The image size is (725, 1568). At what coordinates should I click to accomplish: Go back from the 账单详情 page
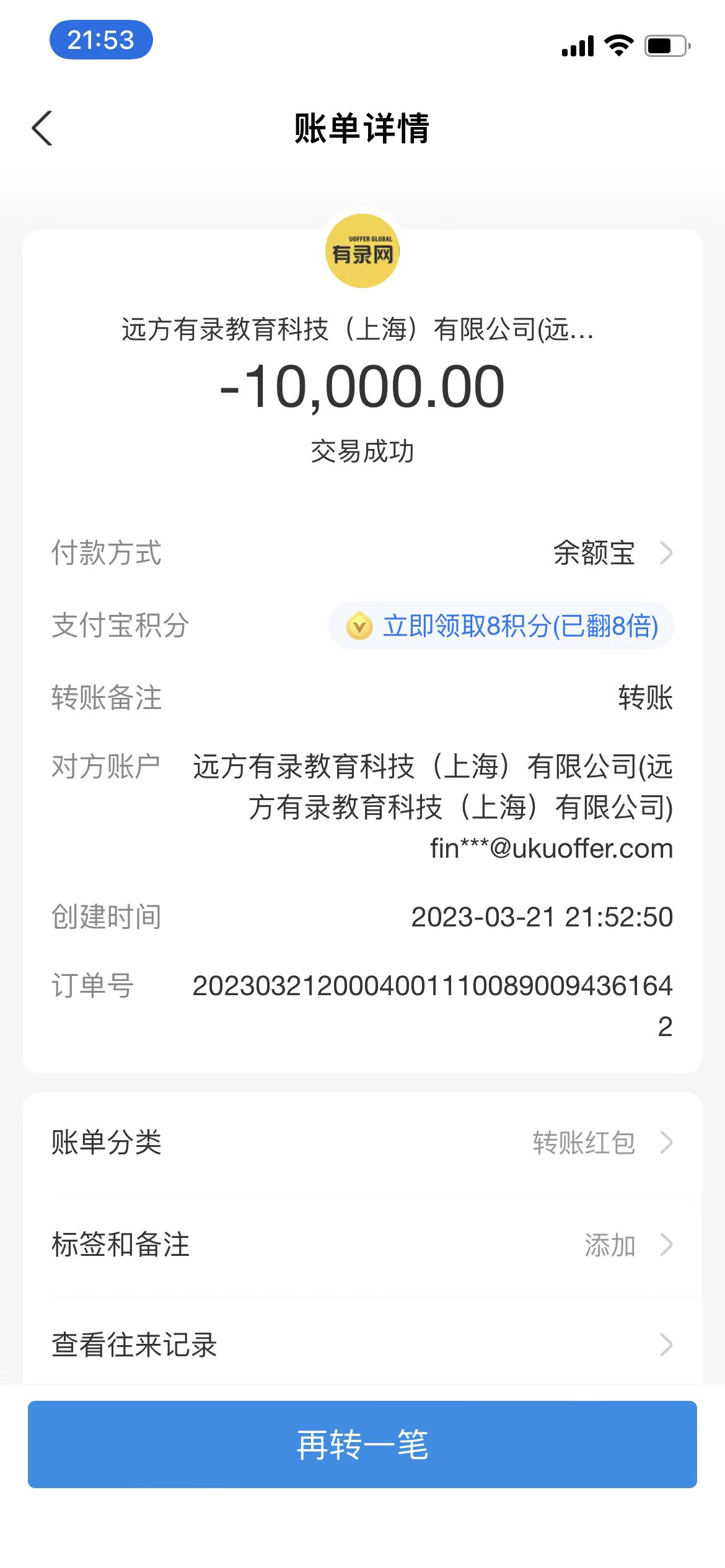(42, 129)
